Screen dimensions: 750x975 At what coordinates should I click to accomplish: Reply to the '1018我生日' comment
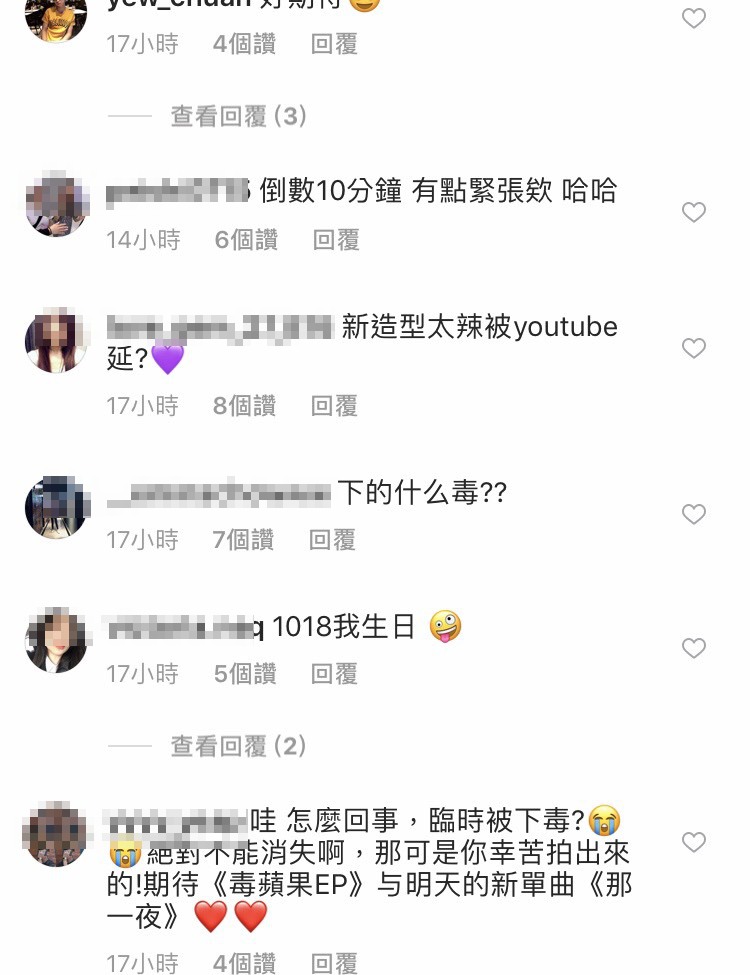tap(334, 674)
